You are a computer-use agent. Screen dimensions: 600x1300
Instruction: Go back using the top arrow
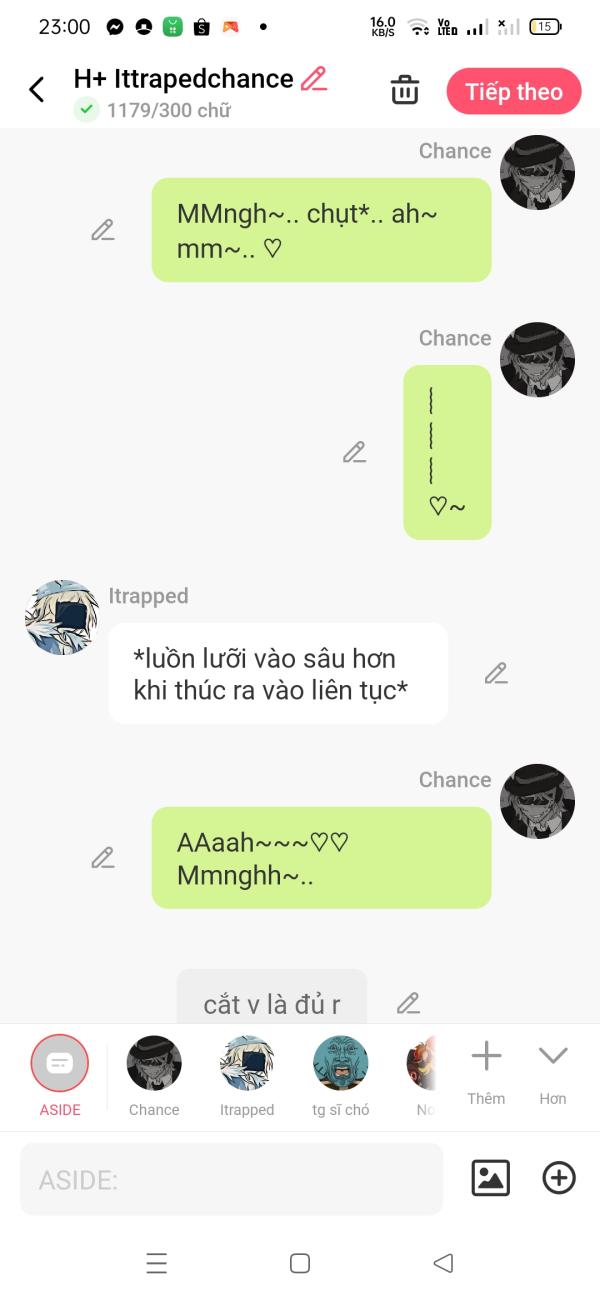pos(37,90)
